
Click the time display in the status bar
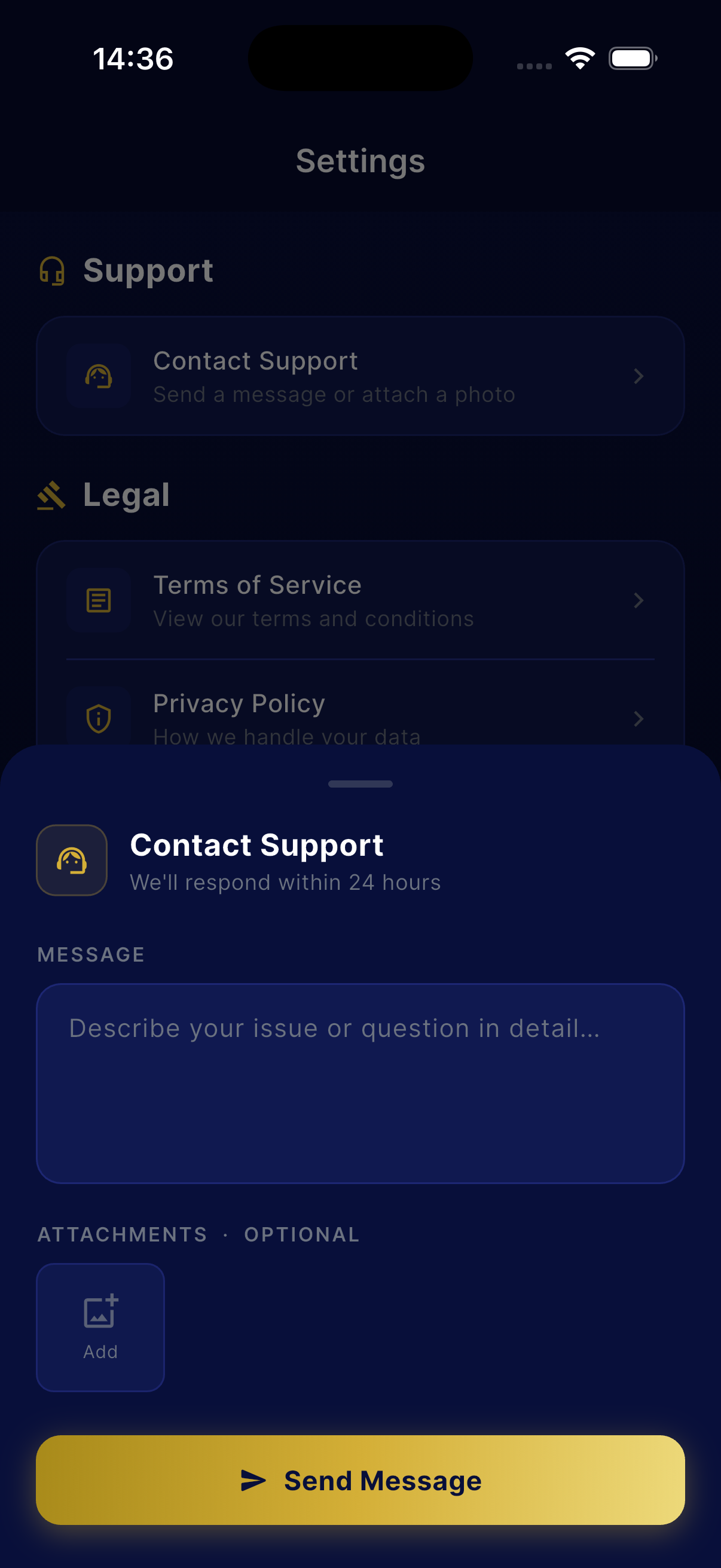[x=133, y=58]
